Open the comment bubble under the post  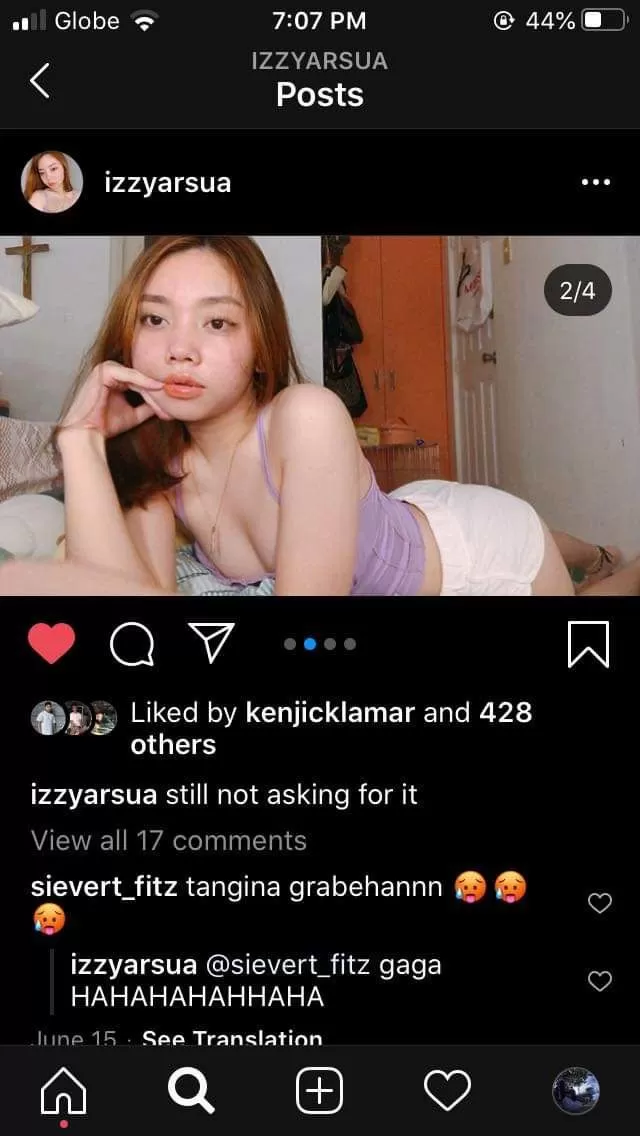point(131,644)
